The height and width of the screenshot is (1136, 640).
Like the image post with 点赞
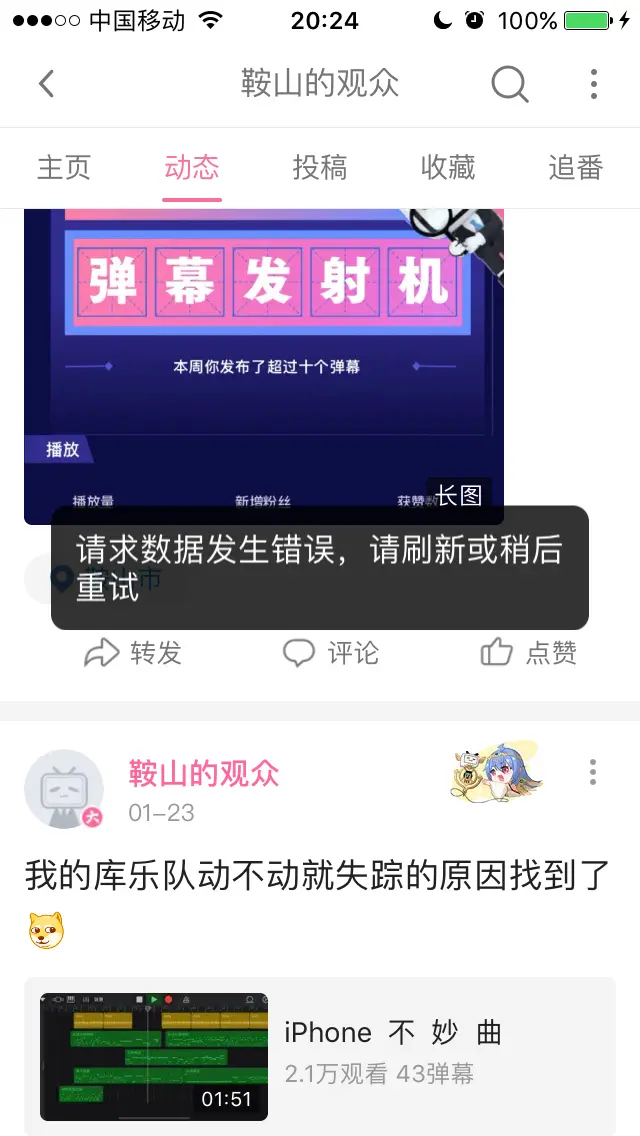click(529, 653)
